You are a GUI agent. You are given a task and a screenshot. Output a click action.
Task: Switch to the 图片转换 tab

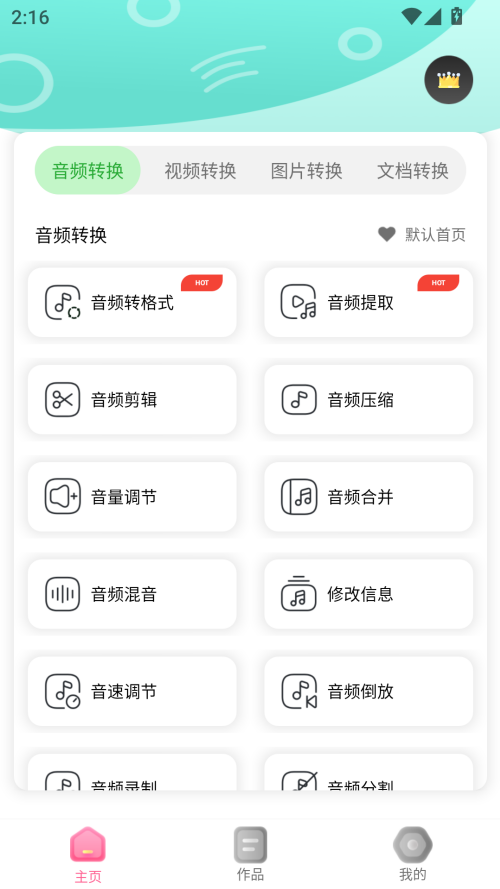click(307, 171)
